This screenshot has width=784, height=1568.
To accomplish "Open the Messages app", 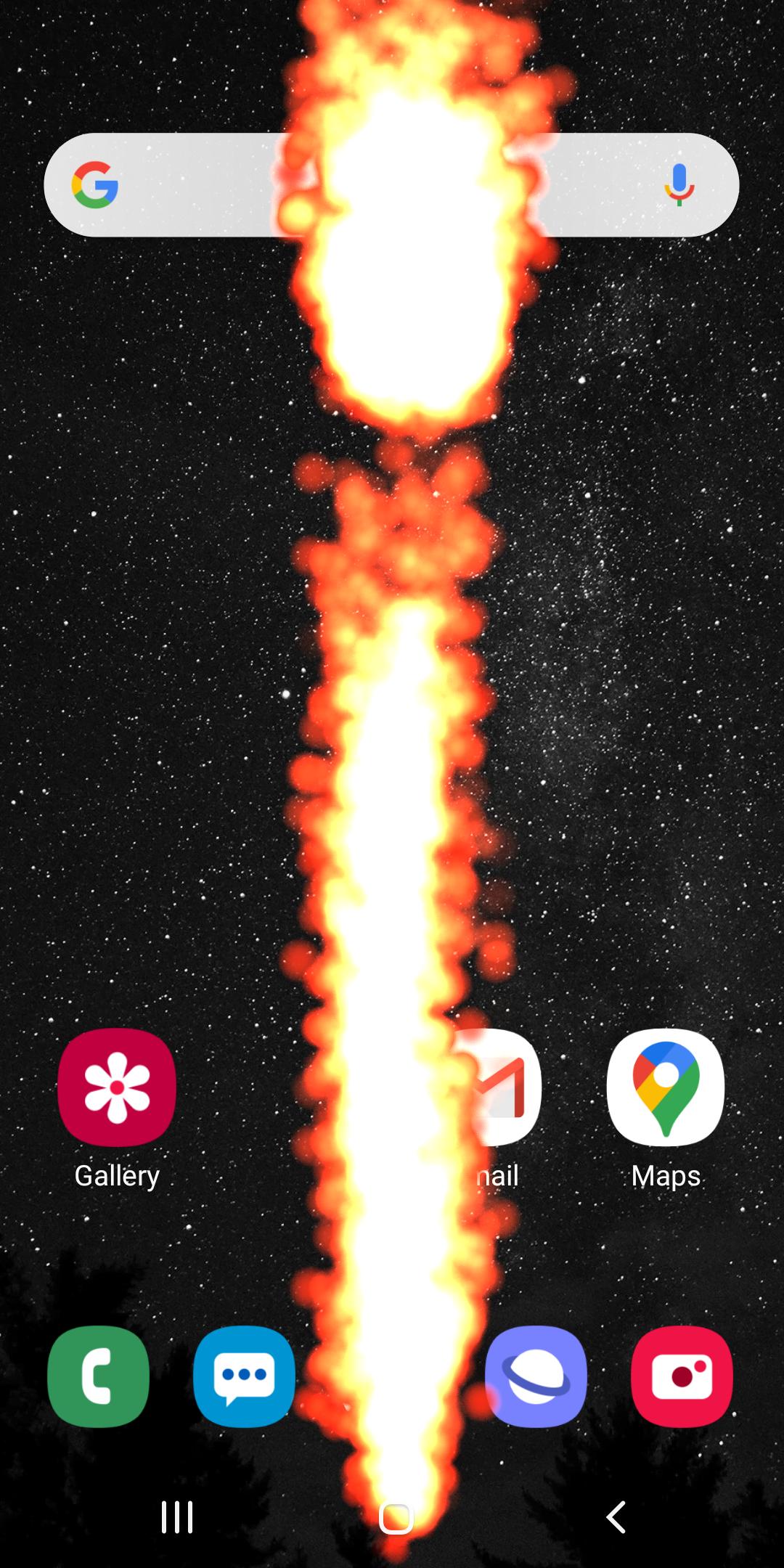I will (x=245, y=1376).
